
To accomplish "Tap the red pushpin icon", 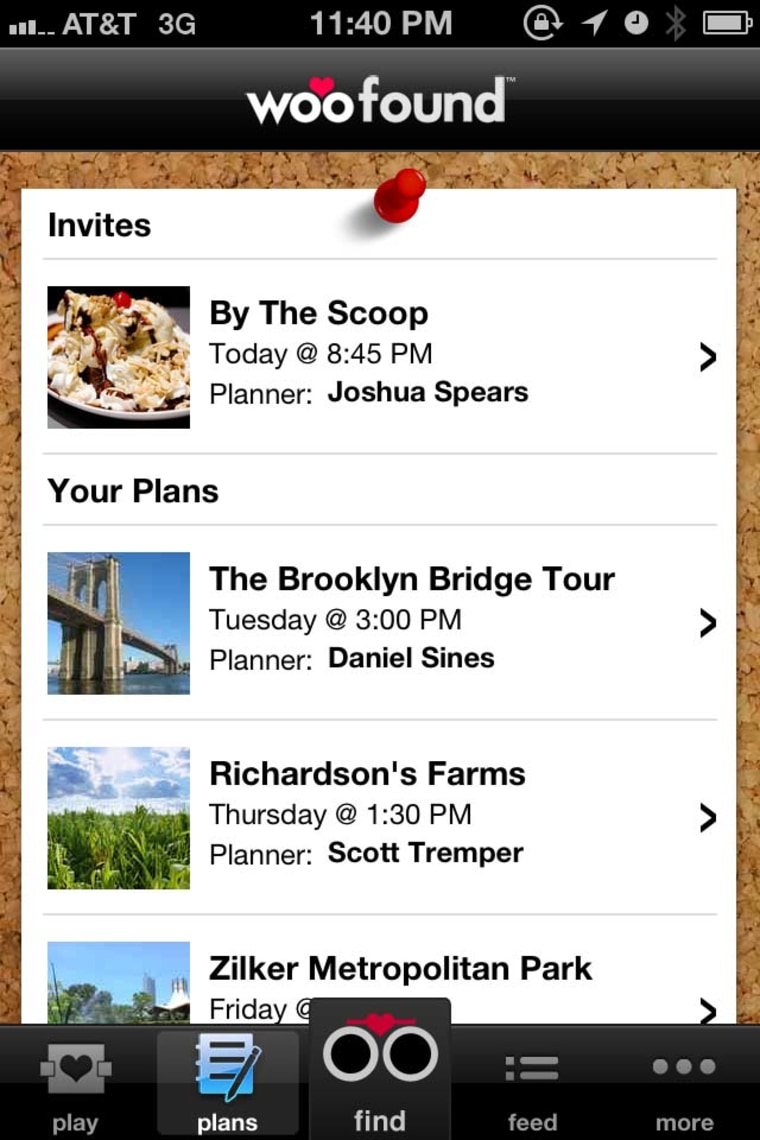I will point(399,196).
